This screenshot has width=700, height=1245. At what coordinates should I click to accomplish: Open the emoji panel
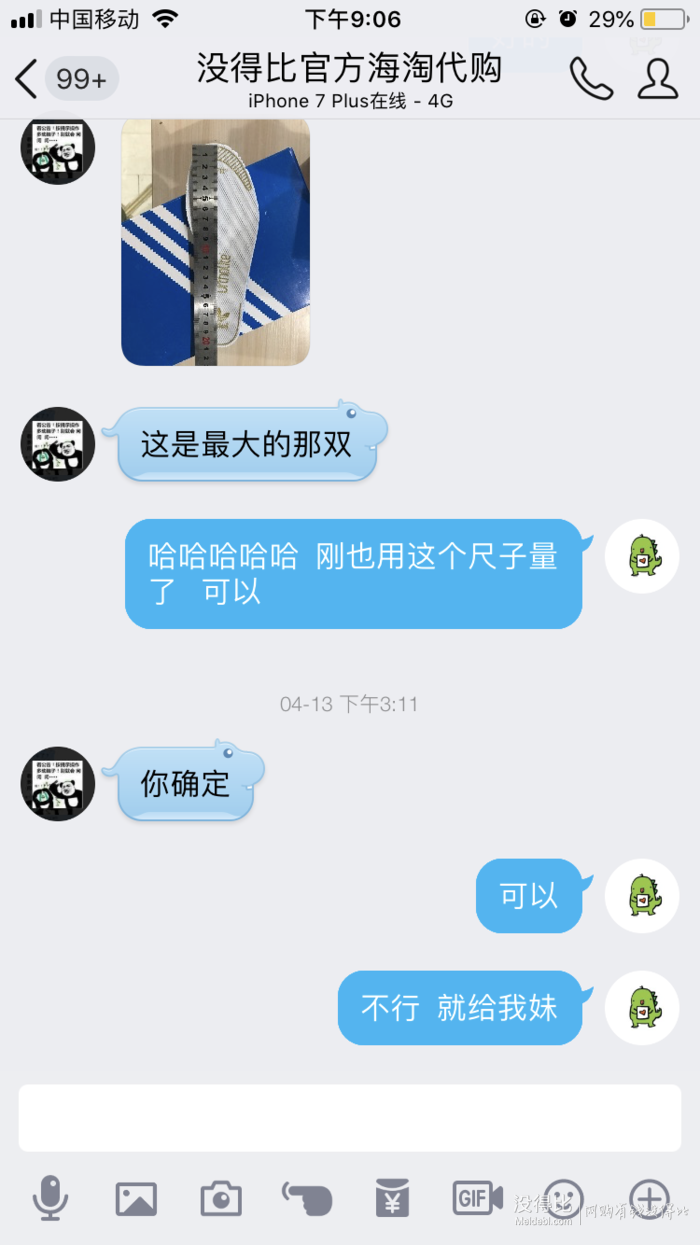[x=563, y=1197]
